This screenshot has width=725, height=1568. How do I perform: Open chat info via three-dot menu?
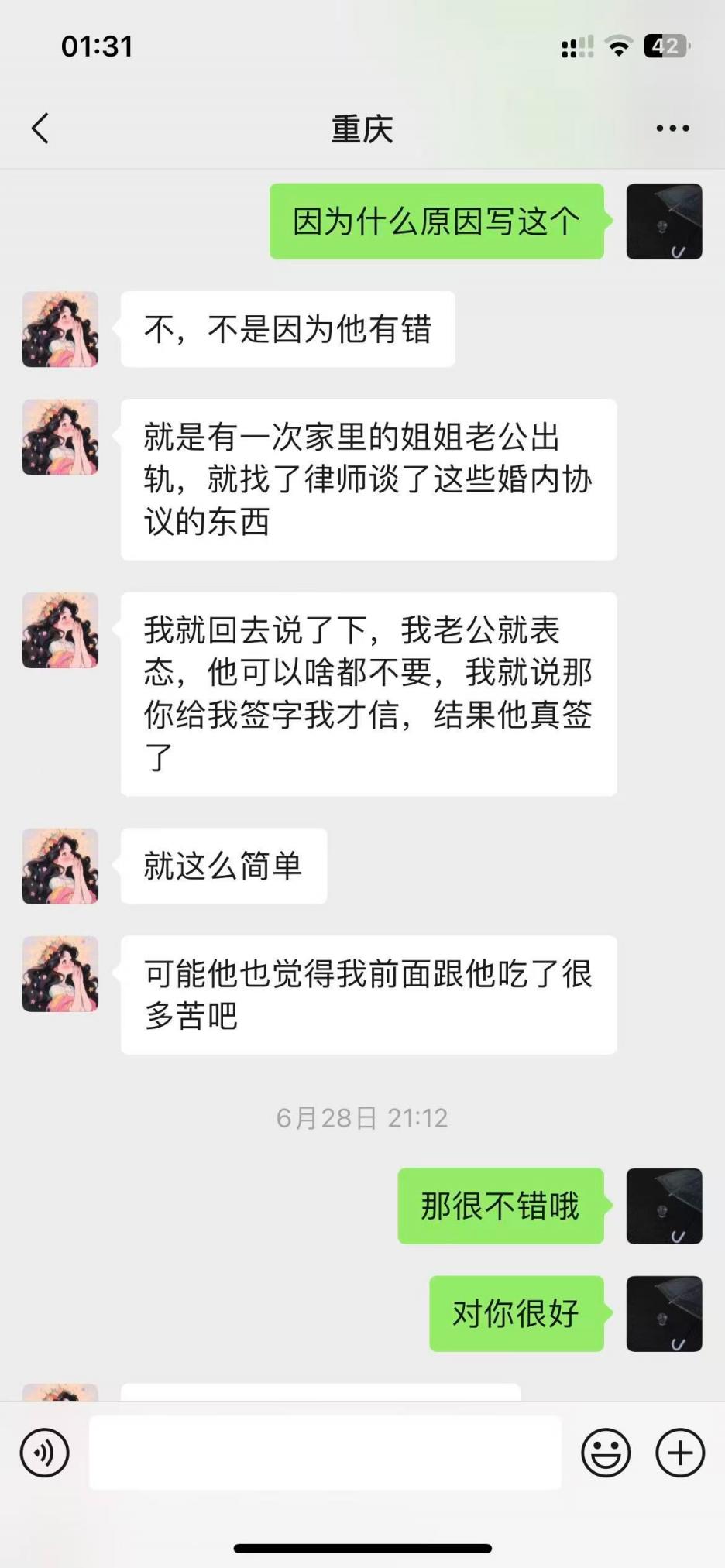point(672,129)
